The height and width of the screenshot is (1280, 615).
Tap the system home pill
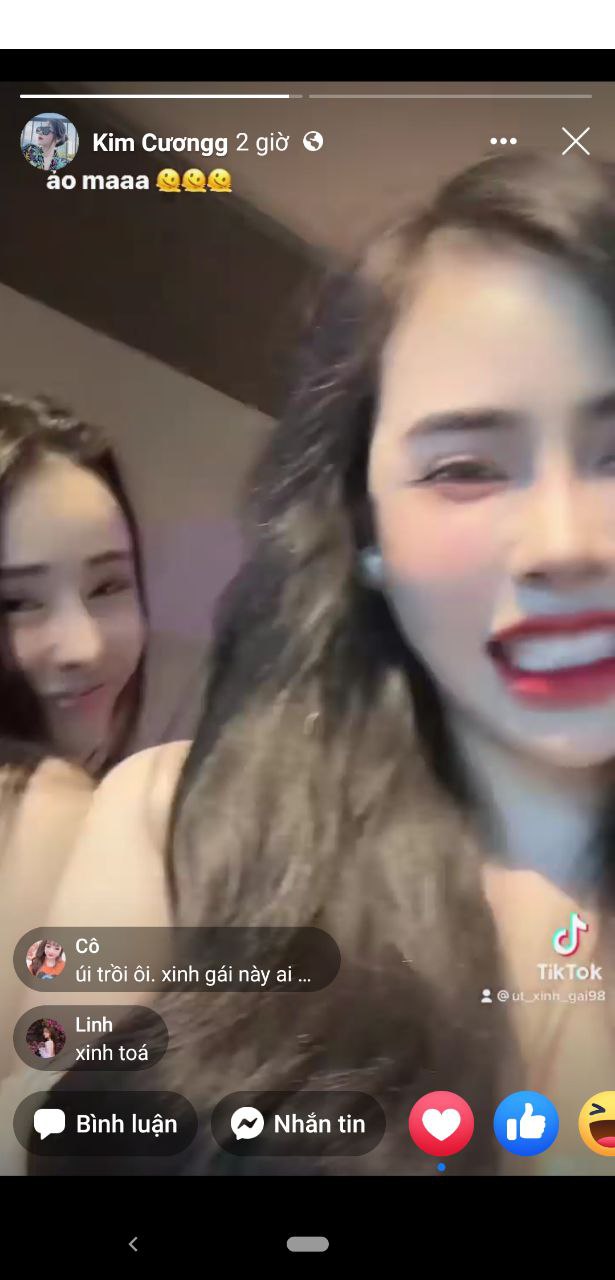[x=307, y=1244]
